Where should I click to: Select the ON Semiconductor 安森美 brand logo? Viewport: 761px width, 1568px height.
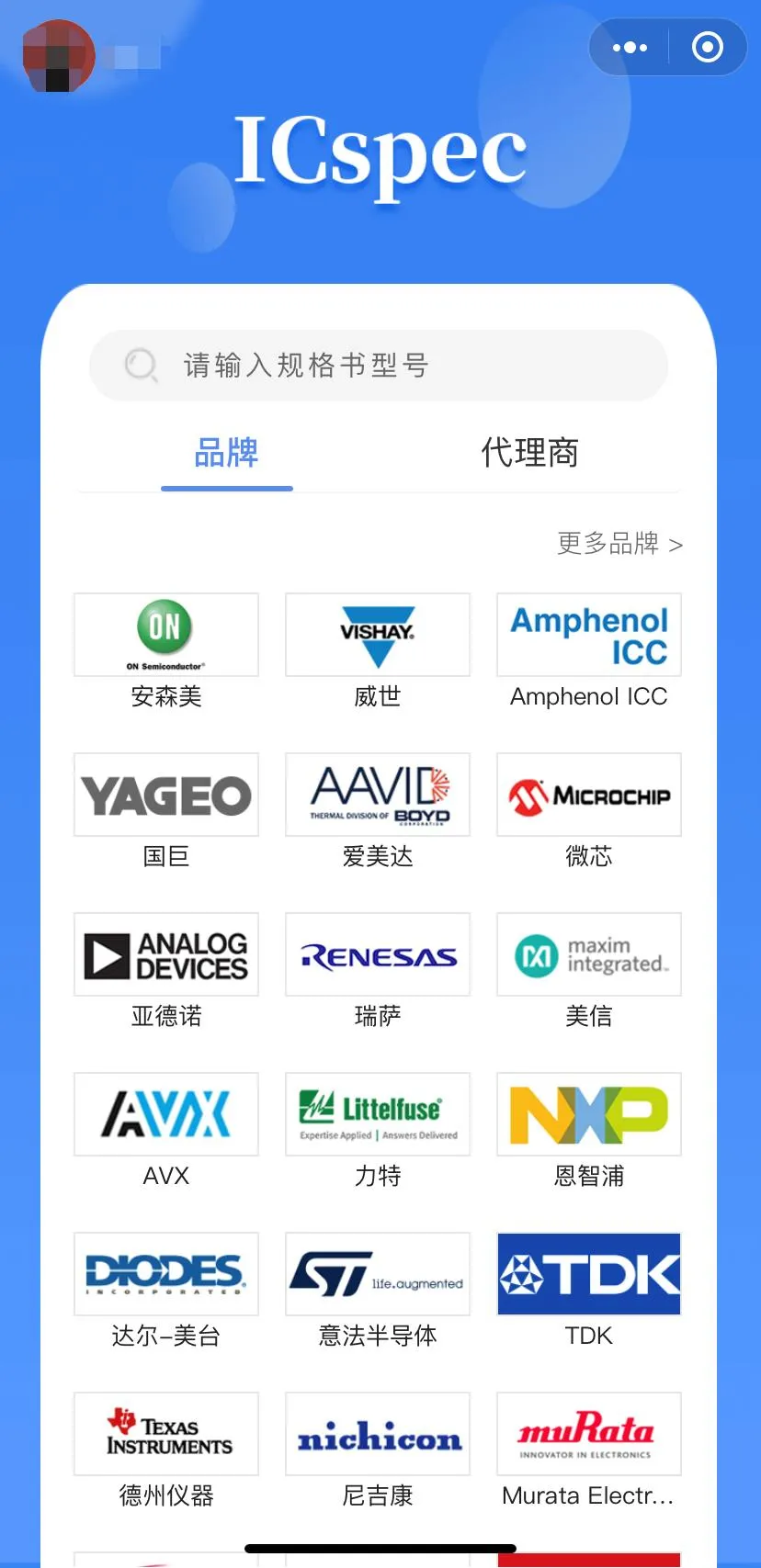pos(165,635)
